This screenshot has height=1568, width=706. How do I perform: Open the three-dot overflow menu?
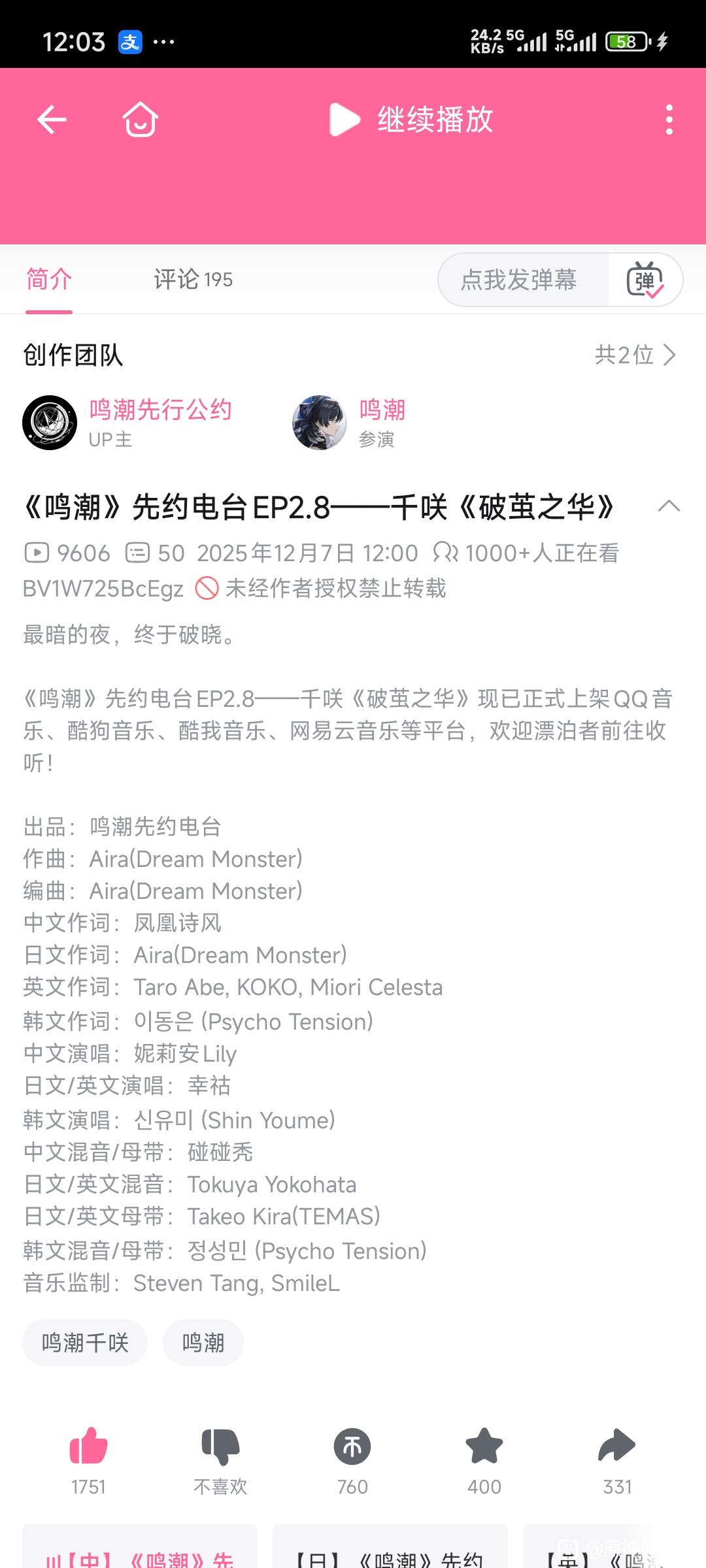[669, 120]
